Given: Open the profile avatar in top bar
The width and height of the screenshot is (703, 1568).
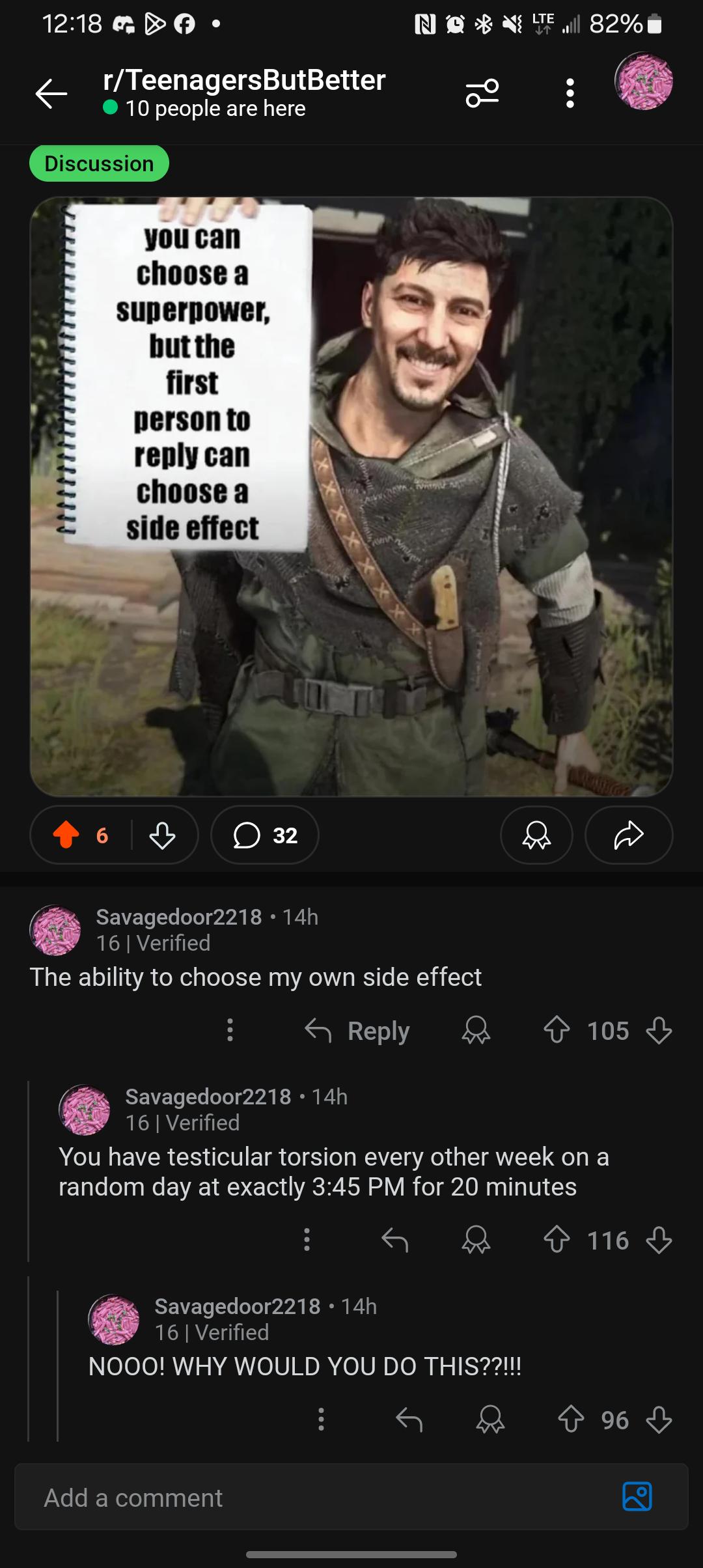Looking at the screenshot, I should pyautogui.click(x=644, y=81).
